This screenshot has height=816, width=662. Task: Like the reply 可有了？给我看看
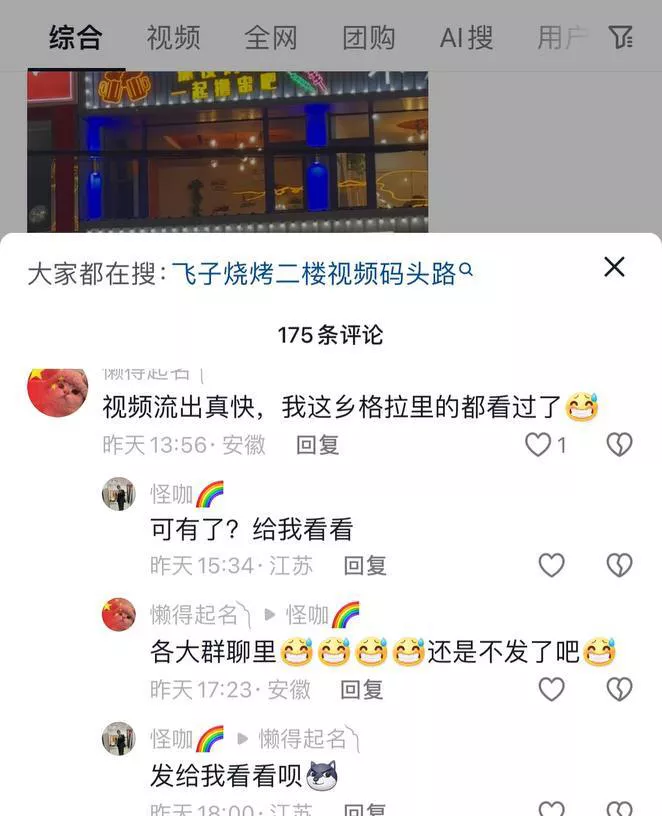[551, 566]
